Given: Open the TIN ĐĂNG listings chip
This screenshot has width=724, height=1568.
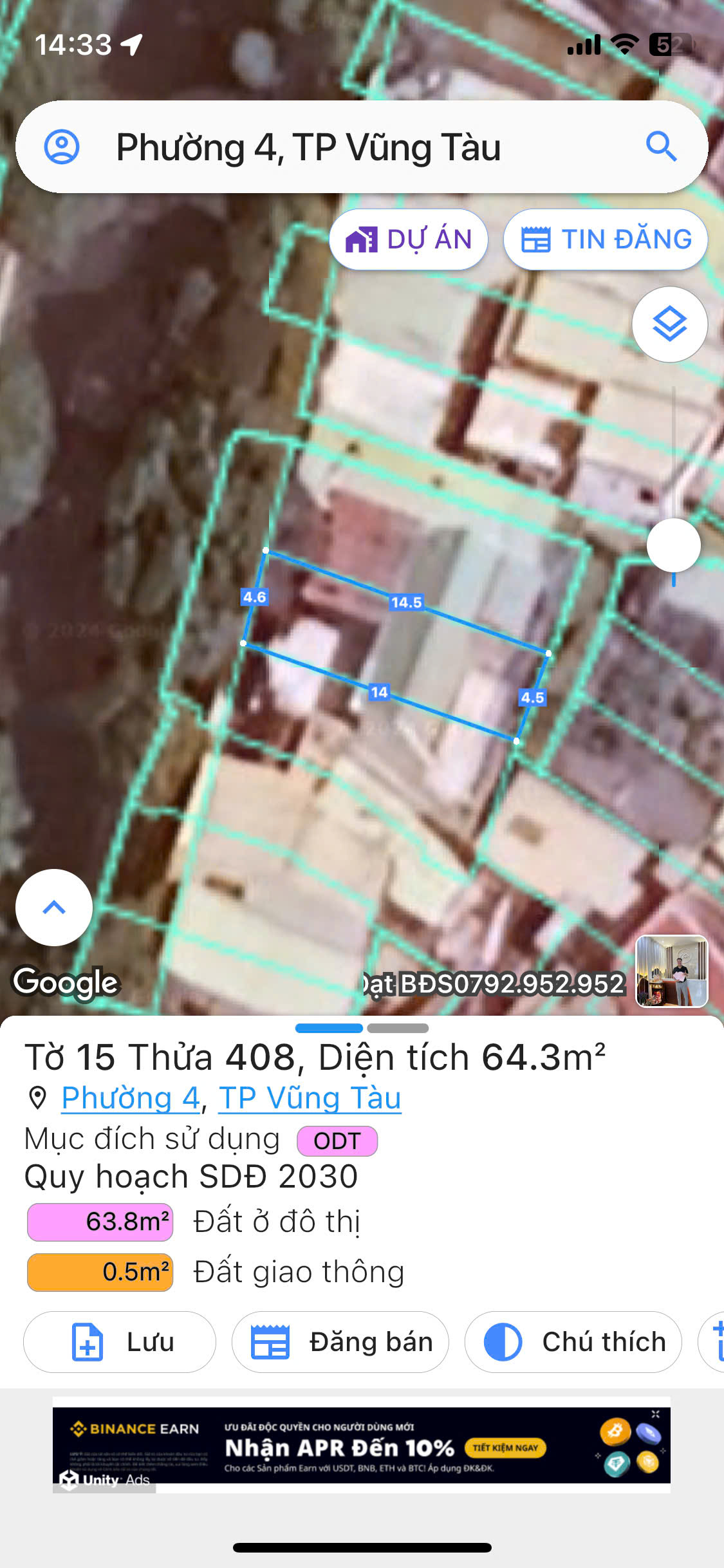Looking at the screenshot, I should click(x=606, y=239).
